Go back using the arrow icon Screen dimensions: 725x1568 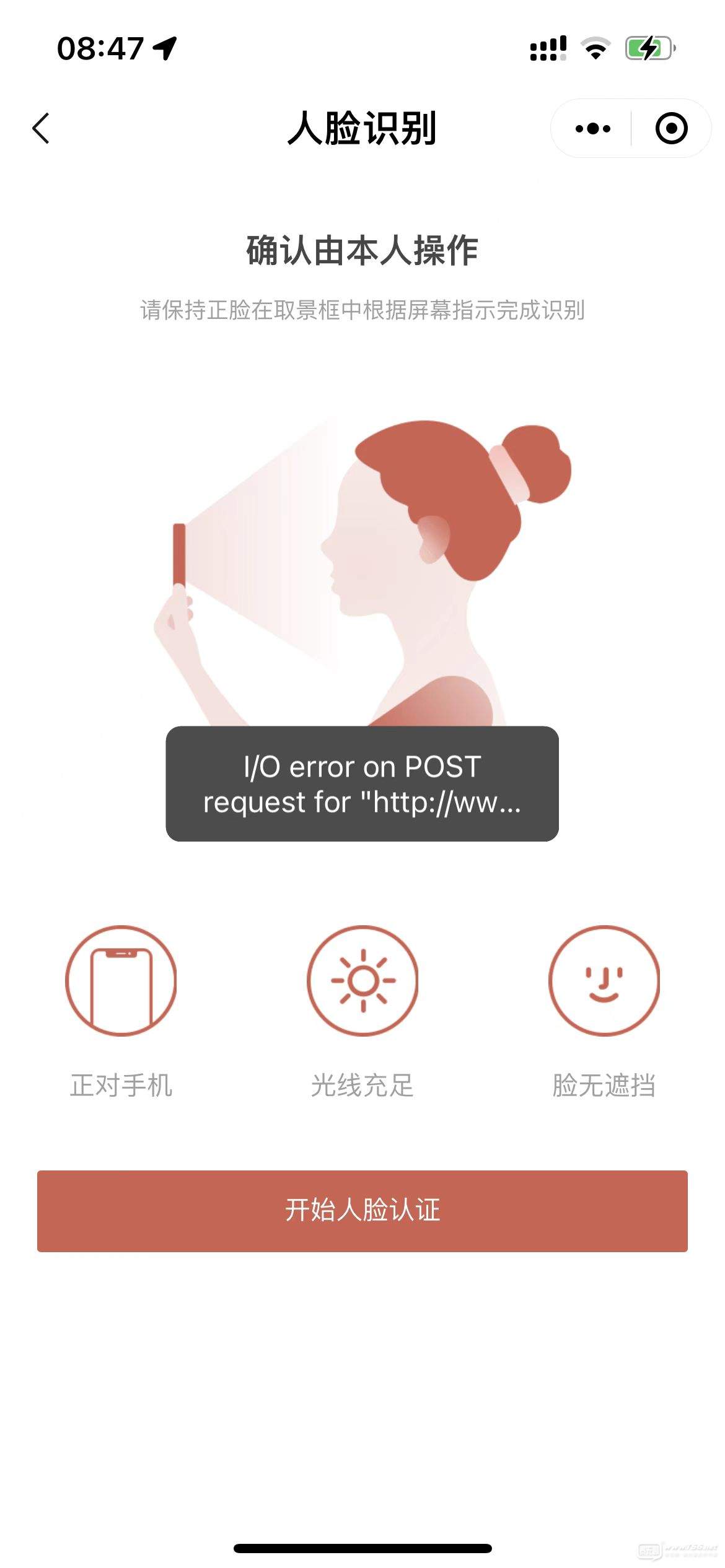coord(41,129)
